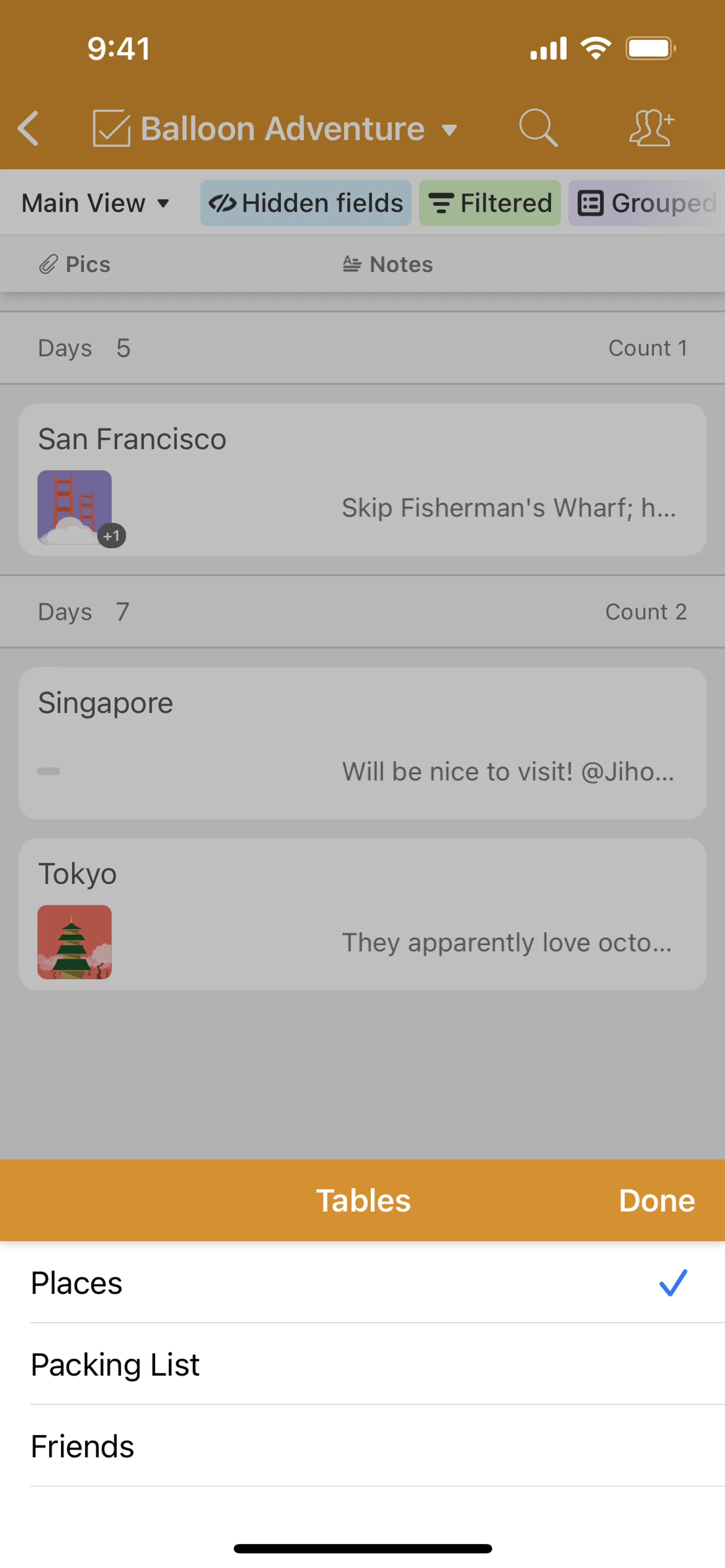Image resolution: width=725 pixels, height=1568 pixels.
Task: Tap Done to close the Tables sheet
Action: point(656,1200)
